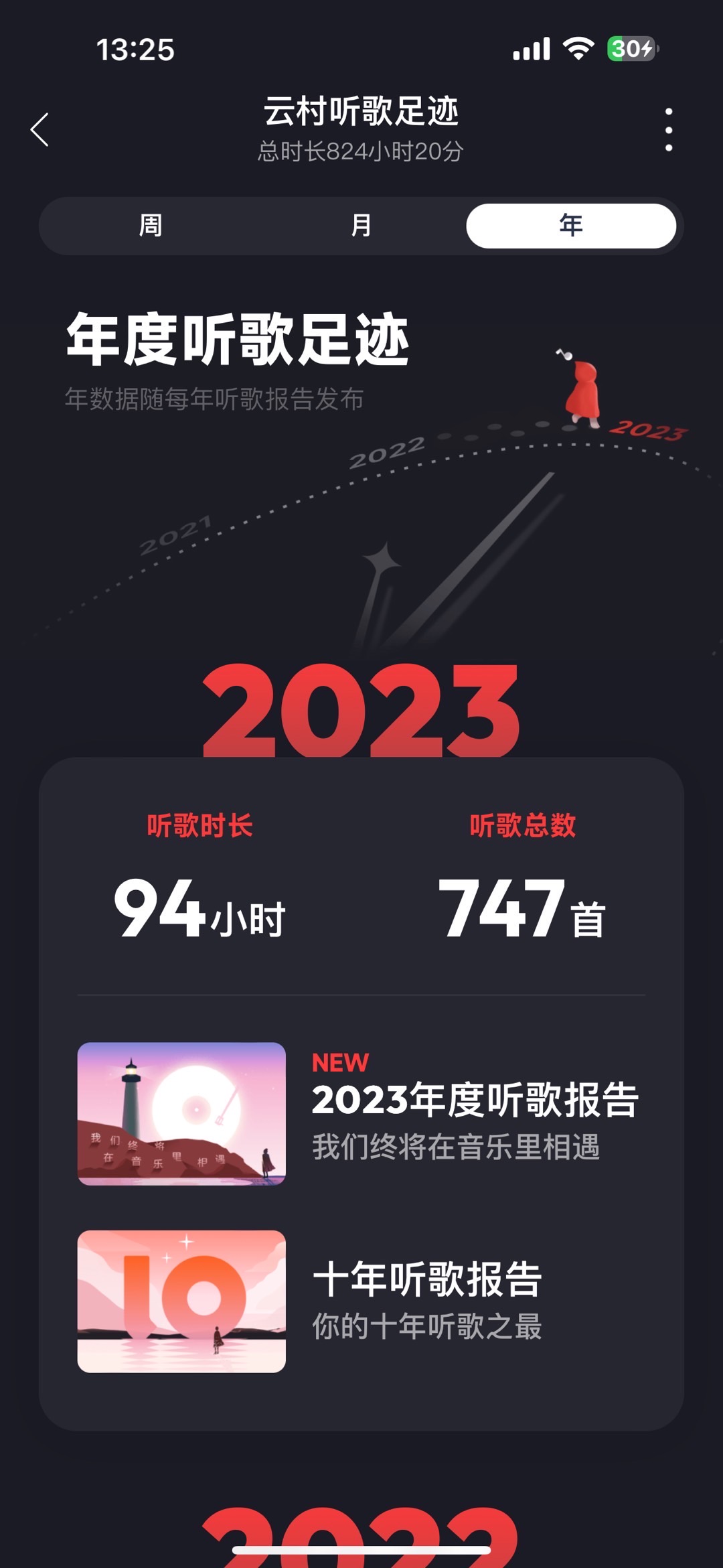723x1568 pixels.
Task: Go back using the arrow icon
Action: tap(39, 129)
